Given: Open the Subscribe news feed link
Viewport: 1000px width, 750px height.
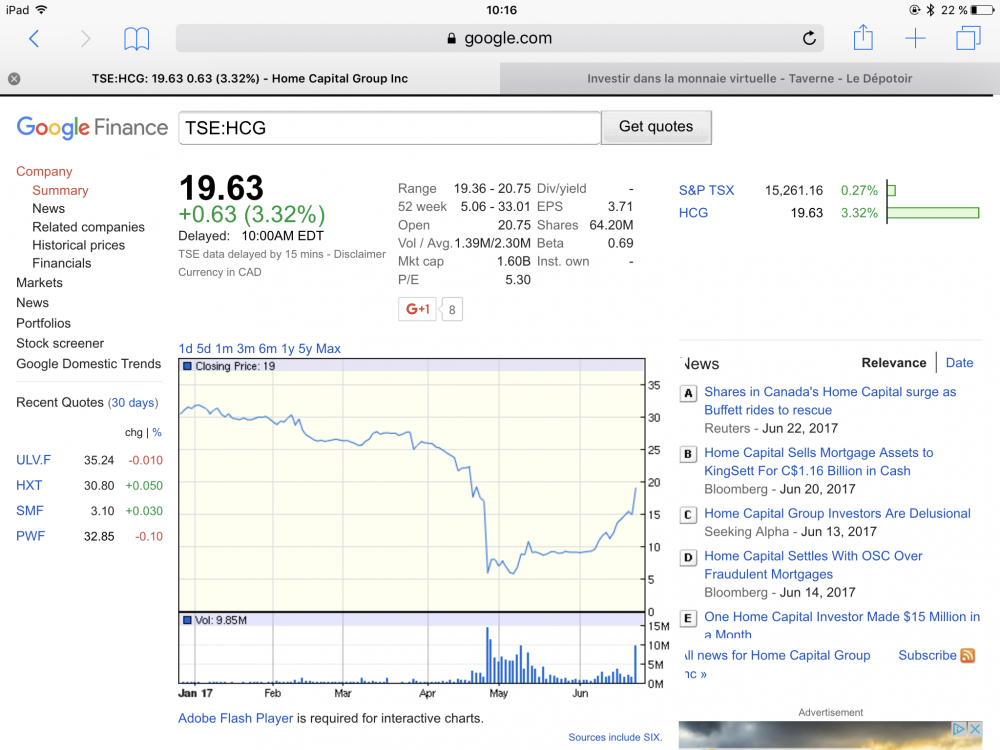Looking at the screenshot, I should [x=927, y=655].
